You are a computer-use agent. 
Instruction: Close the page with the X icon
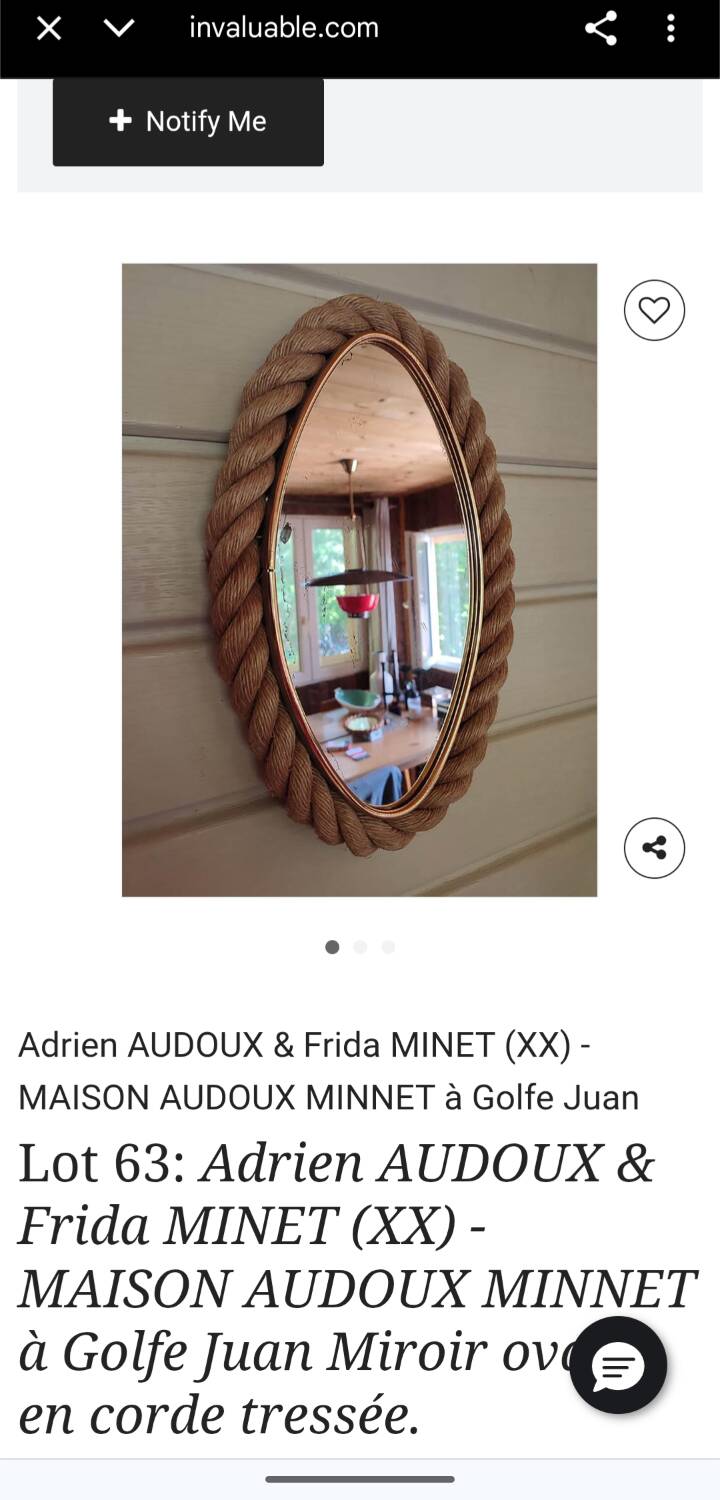47,28
